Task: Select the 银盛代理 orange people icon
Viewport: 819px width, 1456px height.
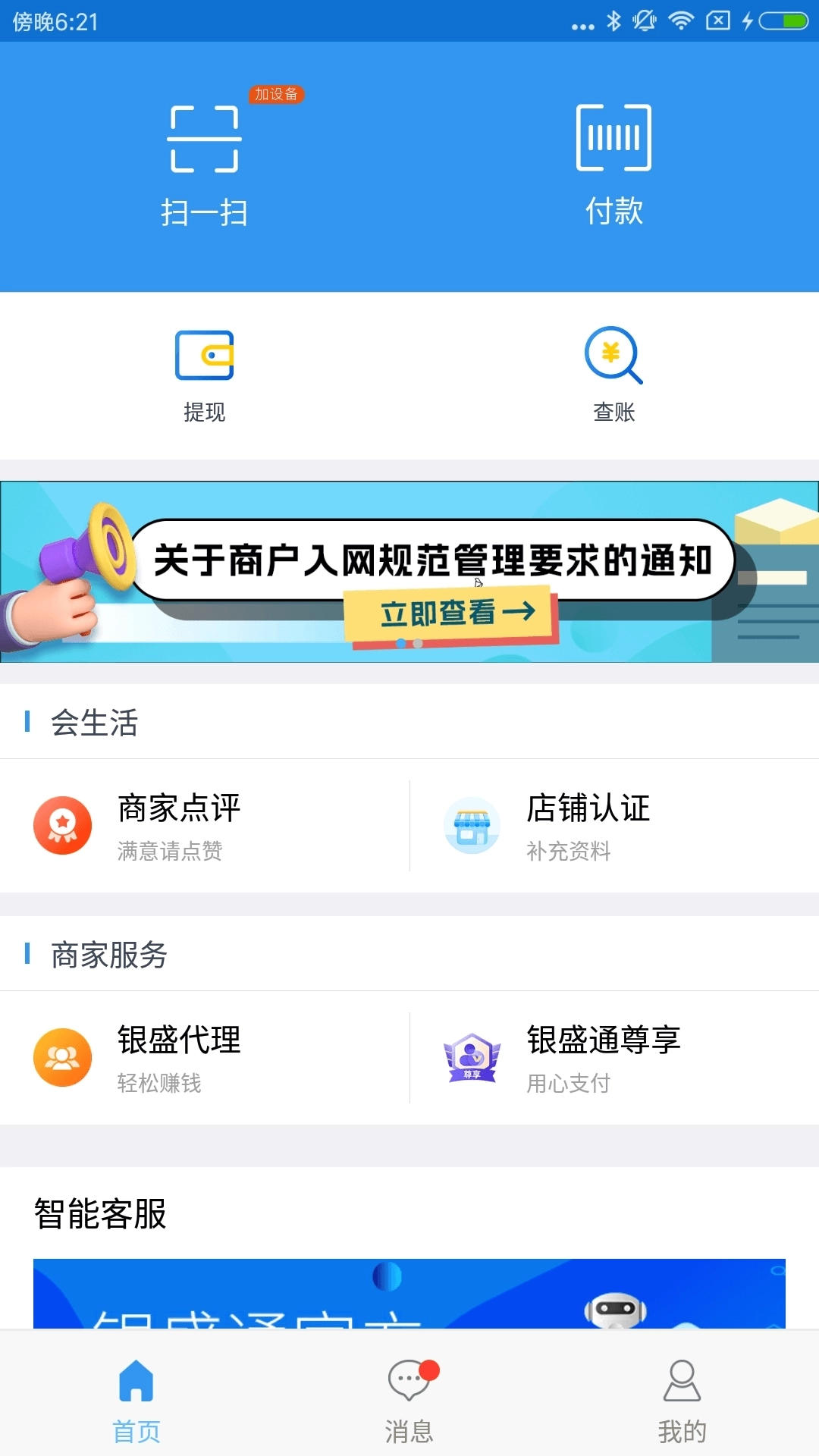Action: click(x=62, y=1056)
